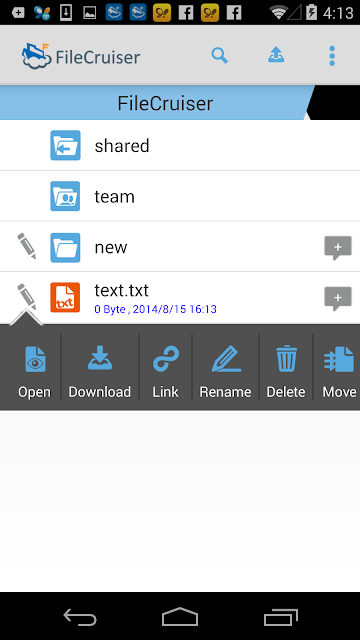Image resolution: width=360 pixels, height=640 pixels.
Task: Delete the text.txt file
Action: pyautogui.click(x=286, y=372)
